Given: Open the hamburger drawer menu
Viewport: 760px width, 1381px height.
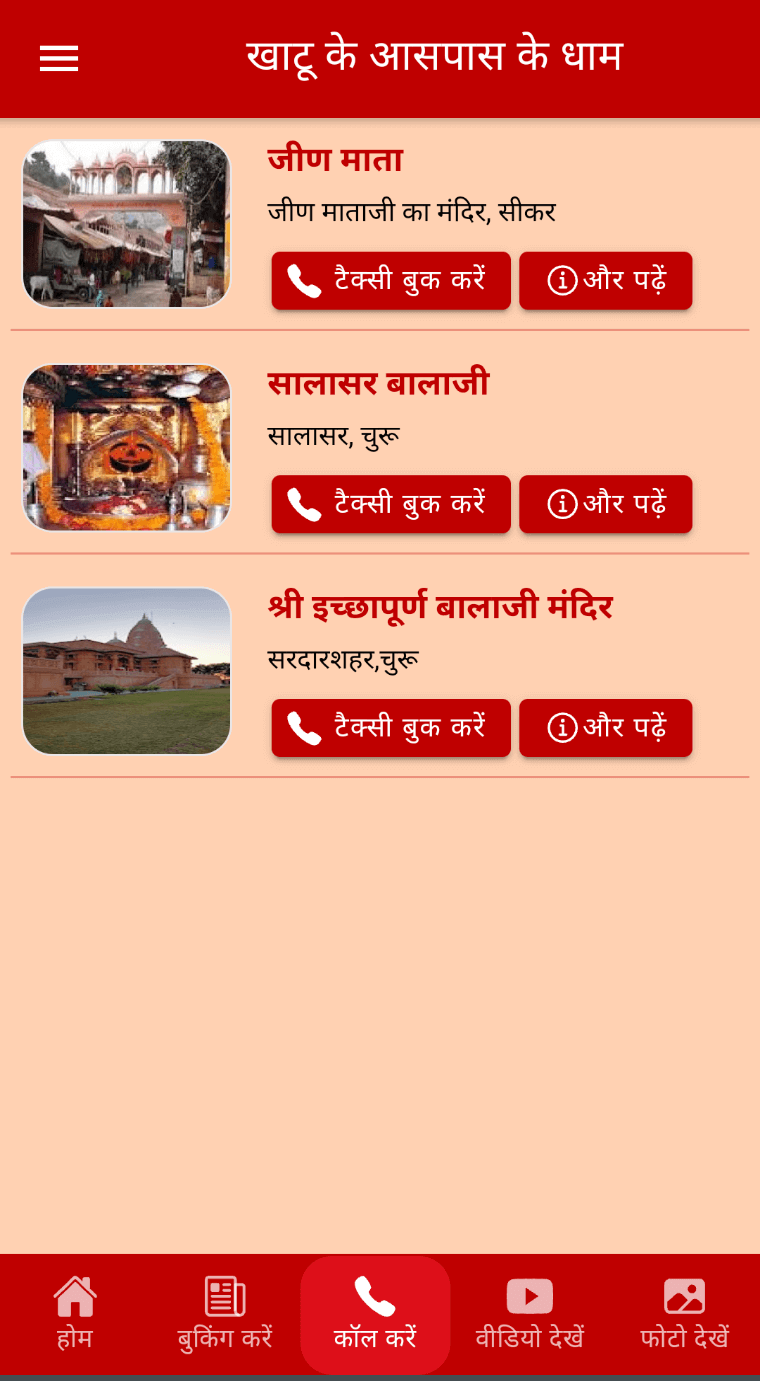Looking at the screenshot, I should click(x=59, y=59).
